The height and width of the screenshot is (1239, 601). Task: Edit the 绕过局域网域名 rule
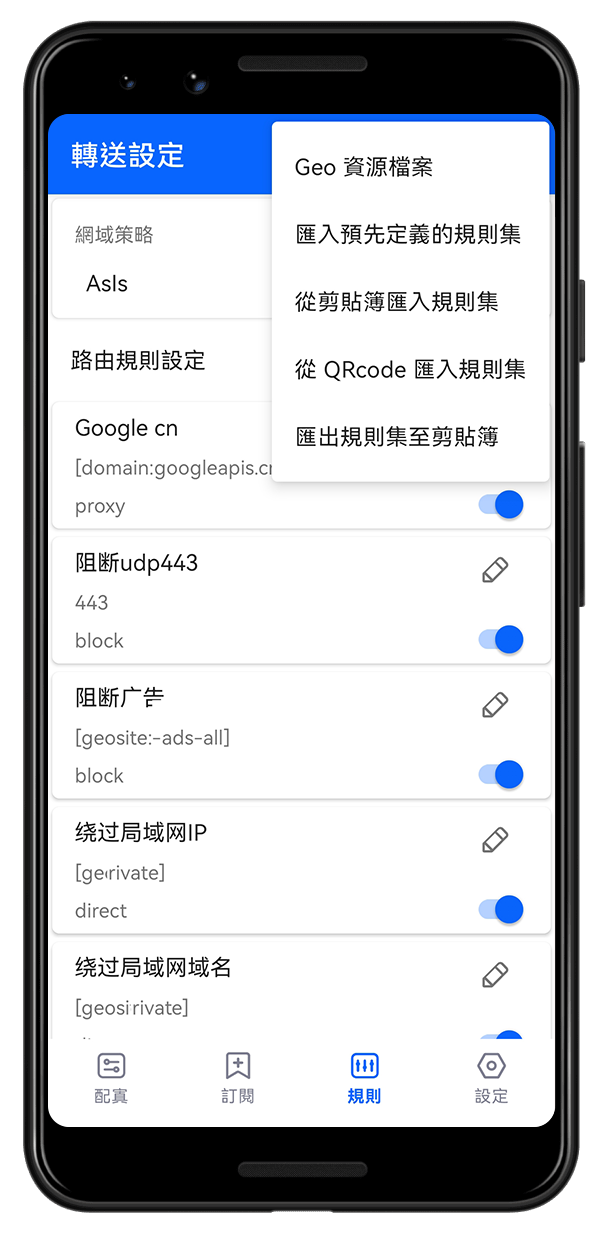click(x=495, y=975)
